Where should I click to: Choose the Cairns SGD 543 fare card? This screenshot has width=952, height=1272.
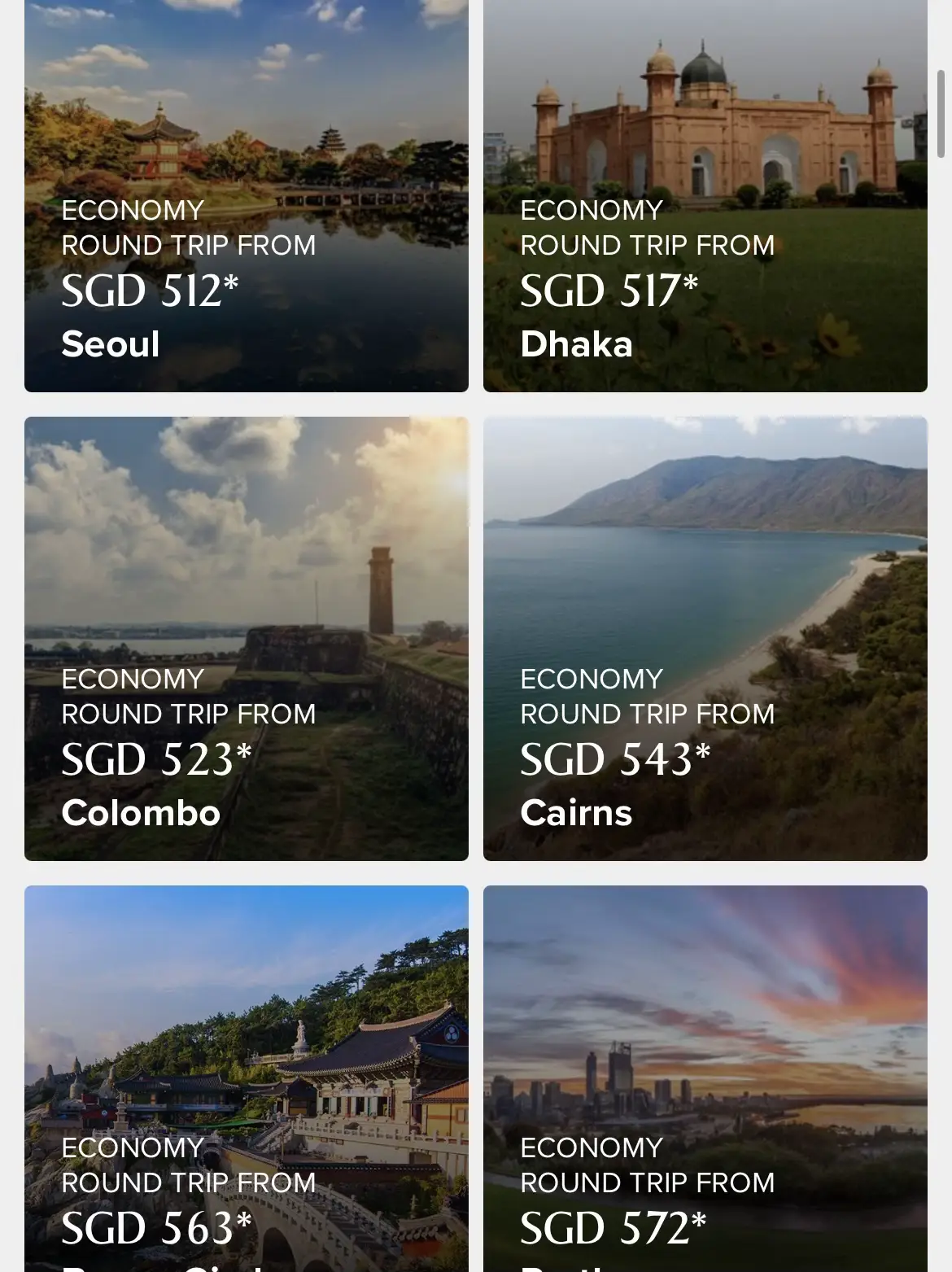(x=705, y=638)
